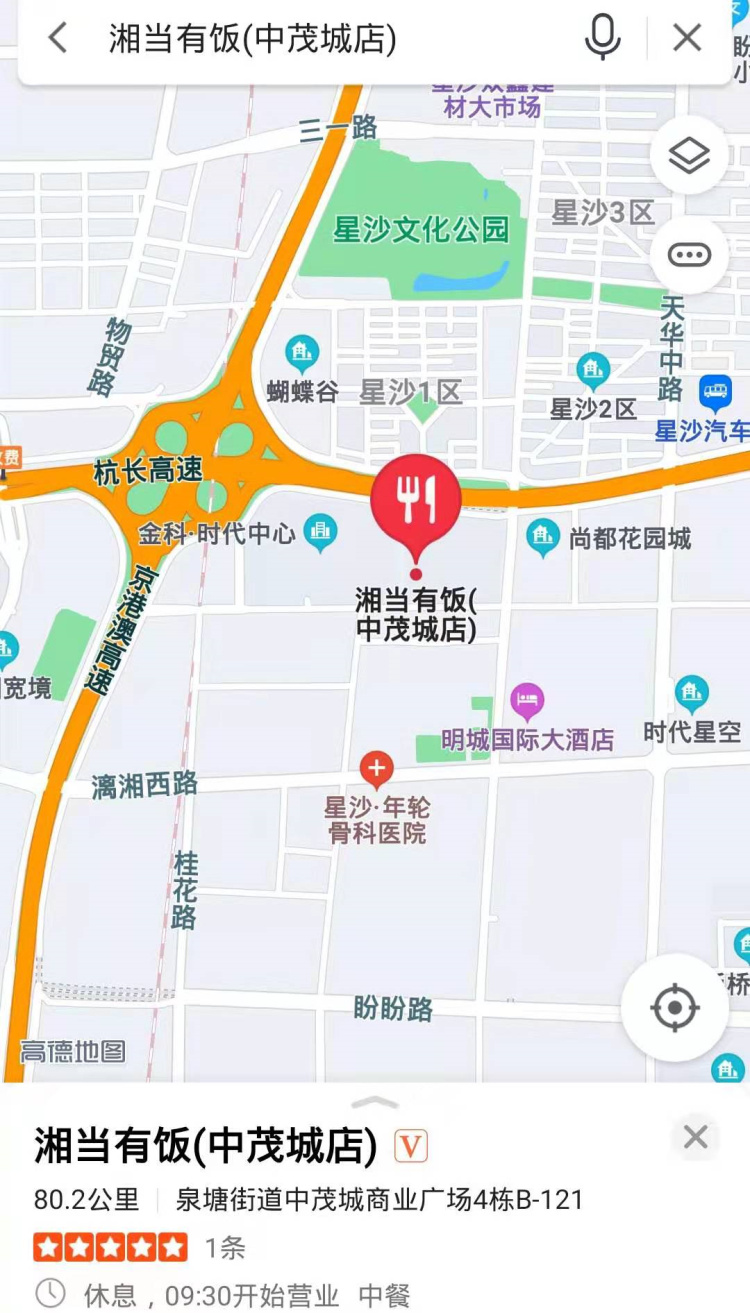Clear the search query
The width and height of the screenshot is (750, 1313).
click(687, 39)
